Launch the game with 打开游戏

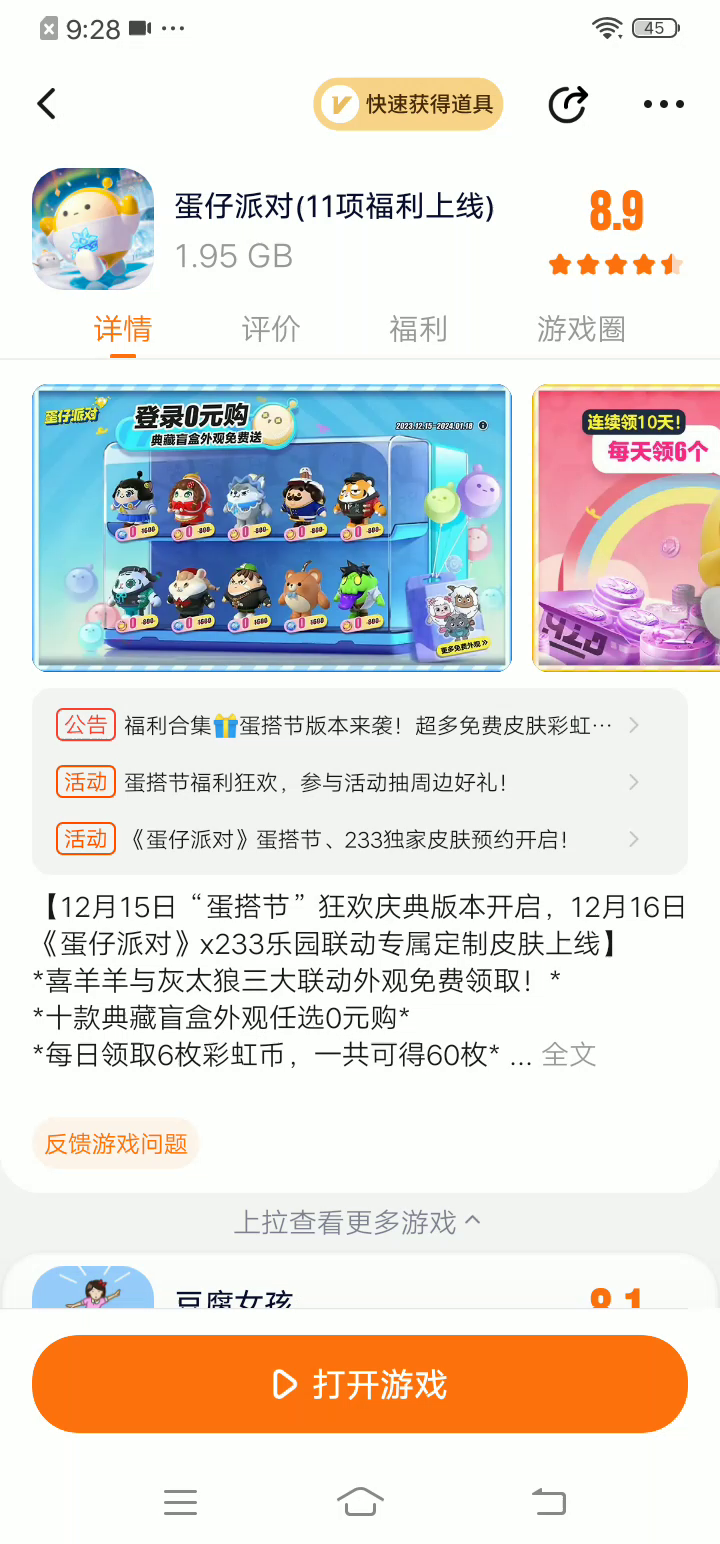point(360,1384)
